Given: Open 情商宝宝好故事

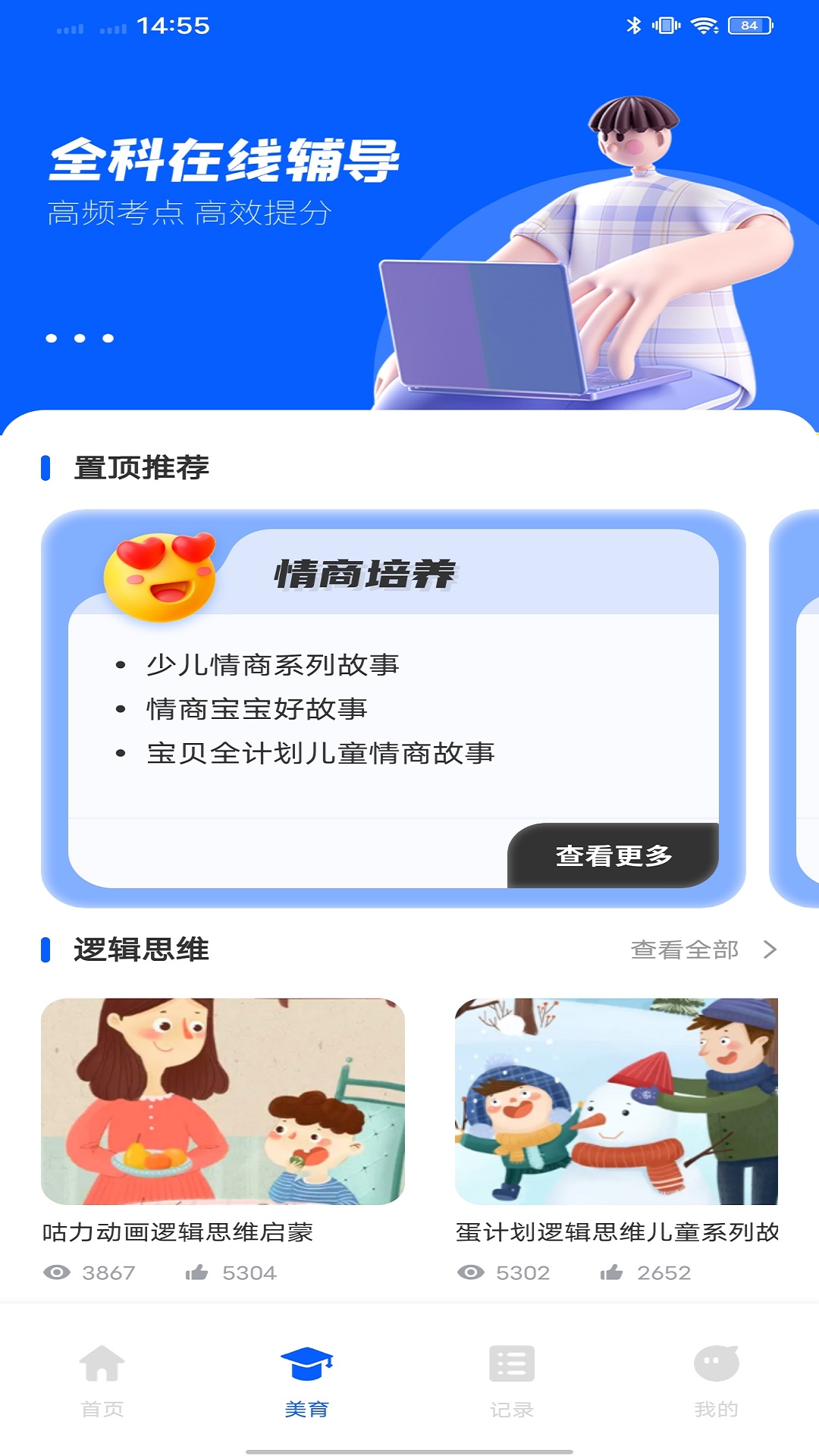Looking at the screenshot, I should 256,709.
